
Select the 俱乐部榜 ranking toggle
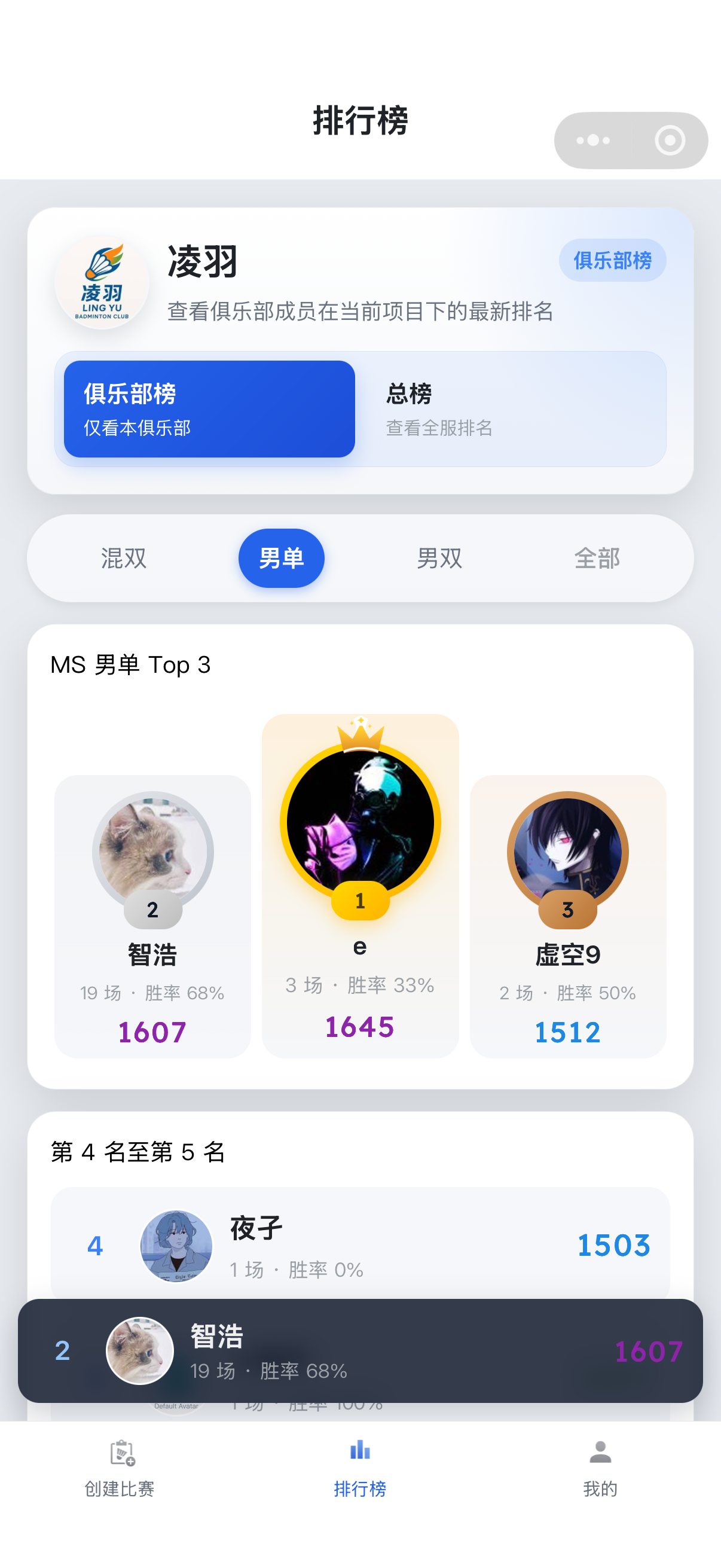[x=209, y=409]
